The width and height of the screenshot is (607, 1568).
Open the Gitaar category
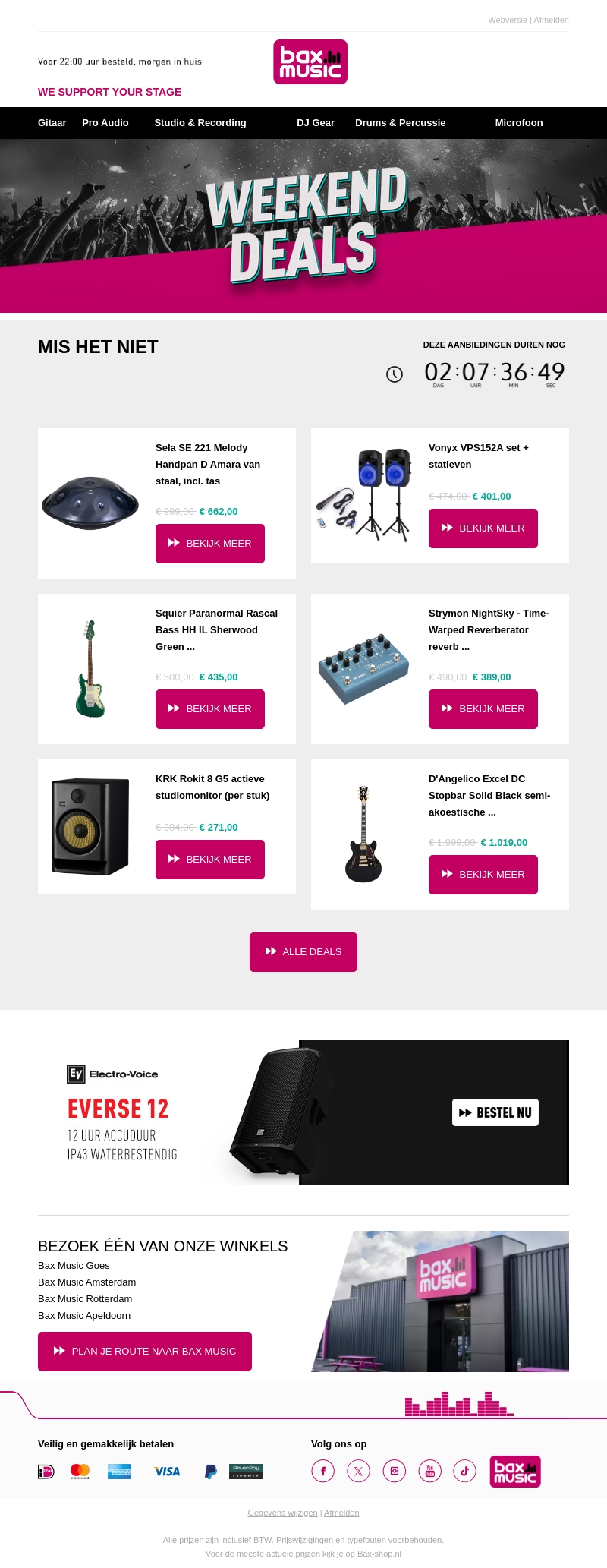52,122
